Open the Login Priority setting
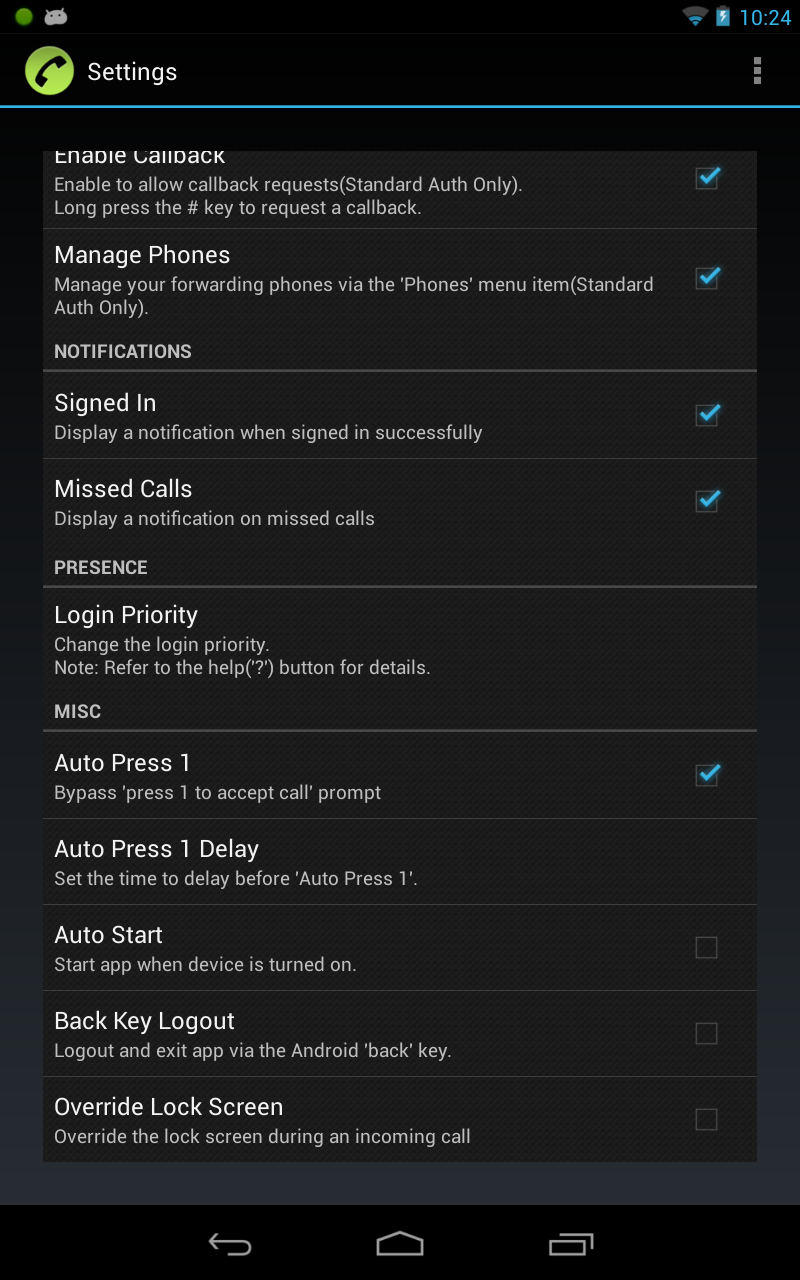 [300, 640]
